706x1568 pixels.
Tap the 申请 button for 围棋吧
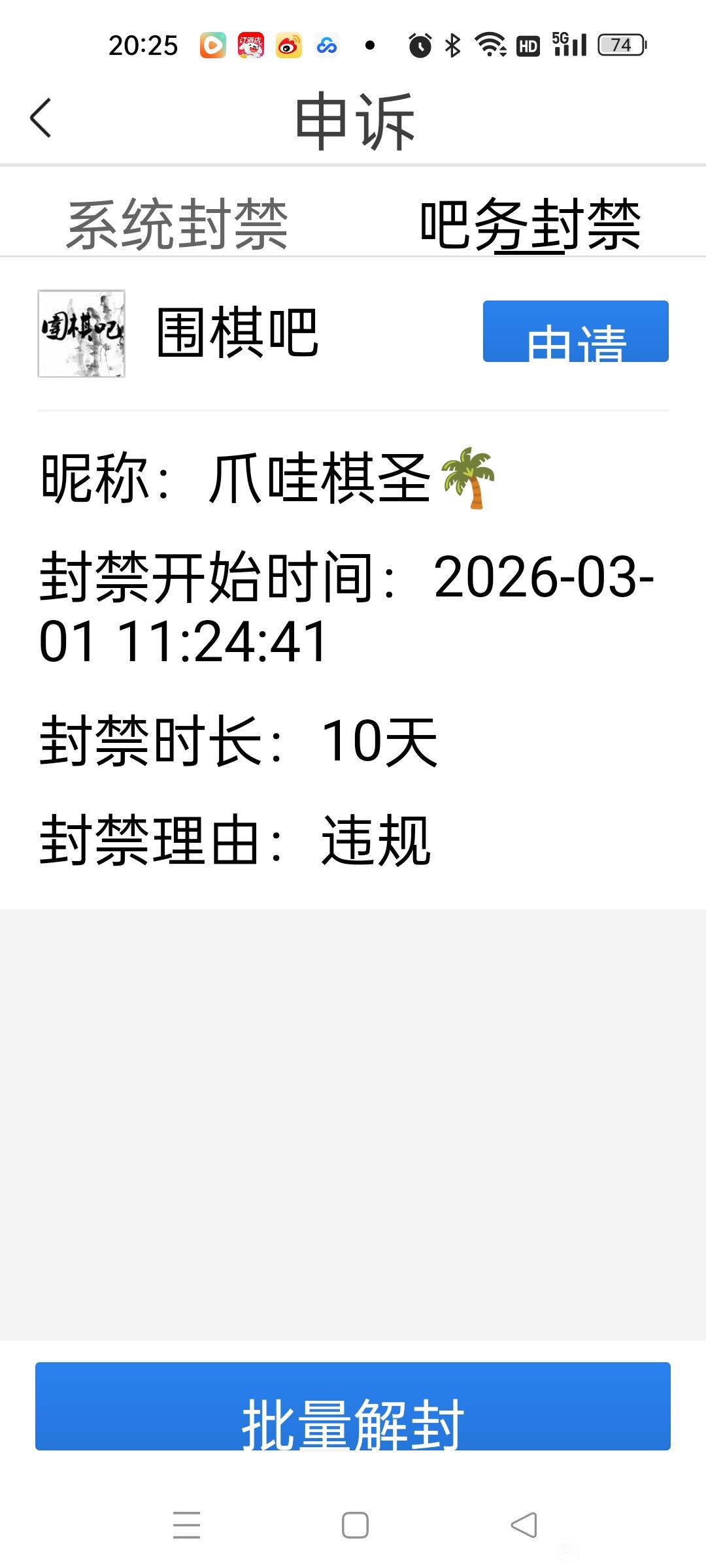coord(575,331)
